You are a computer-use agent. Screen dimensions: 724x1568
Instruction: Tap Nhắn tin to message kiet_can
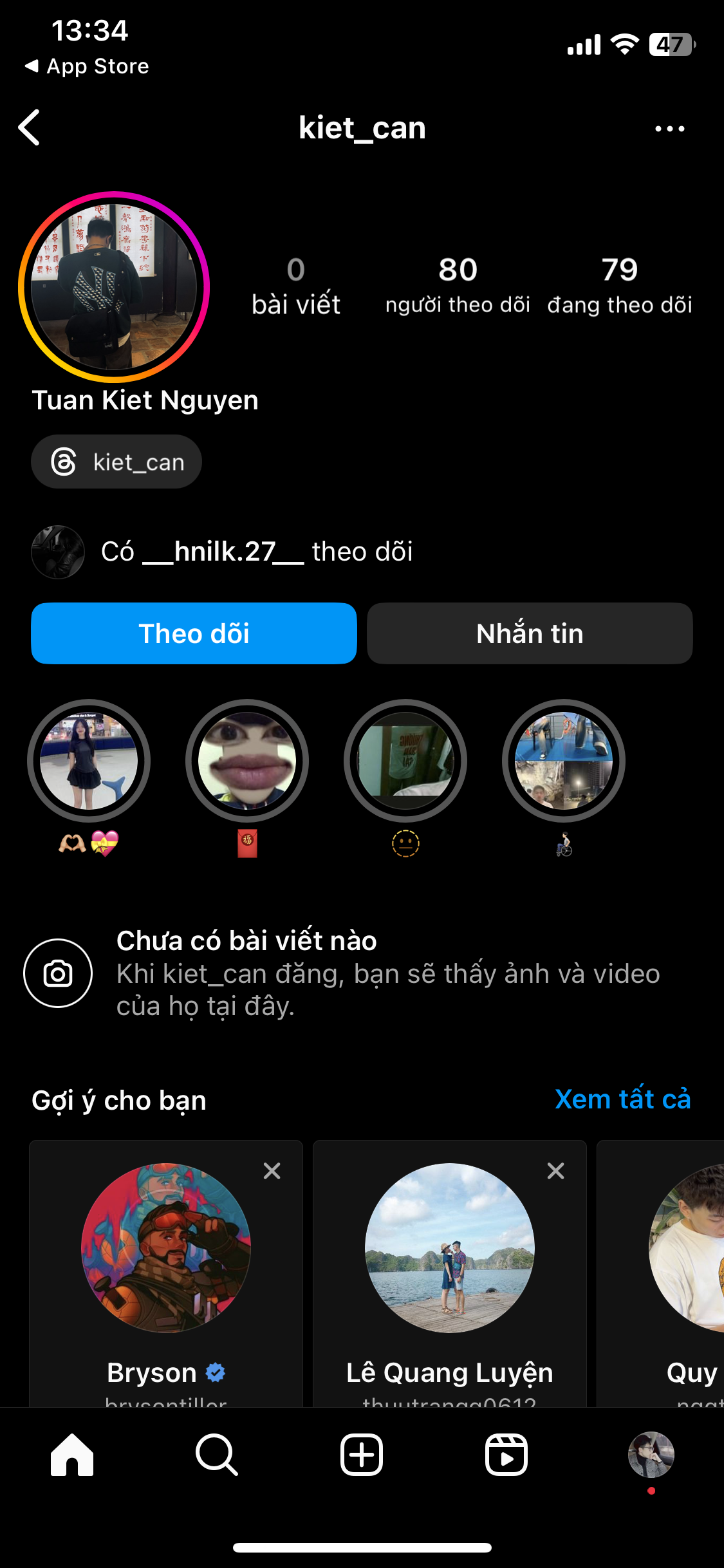530,633
